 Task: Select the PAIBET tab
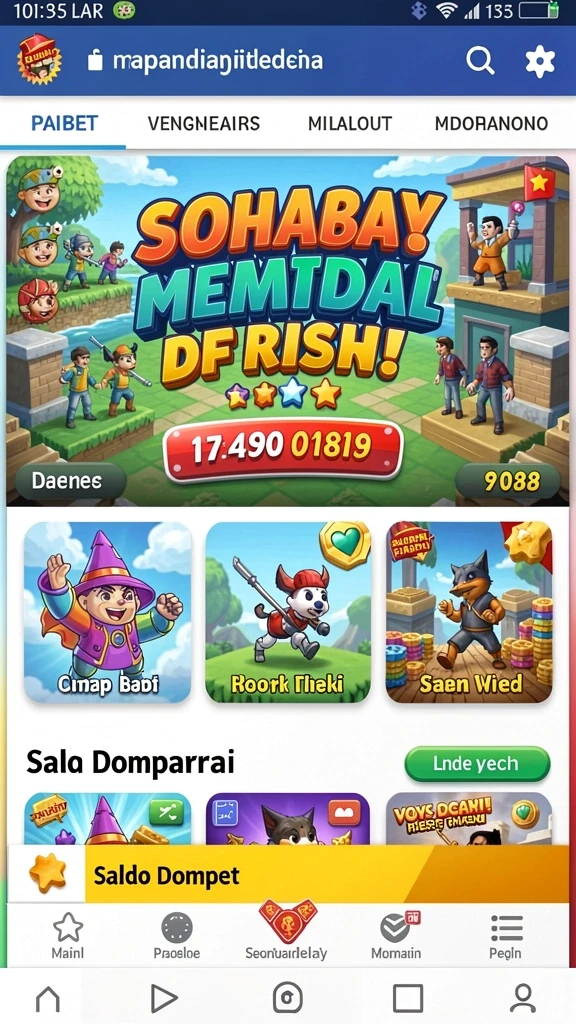click(65, 123)
